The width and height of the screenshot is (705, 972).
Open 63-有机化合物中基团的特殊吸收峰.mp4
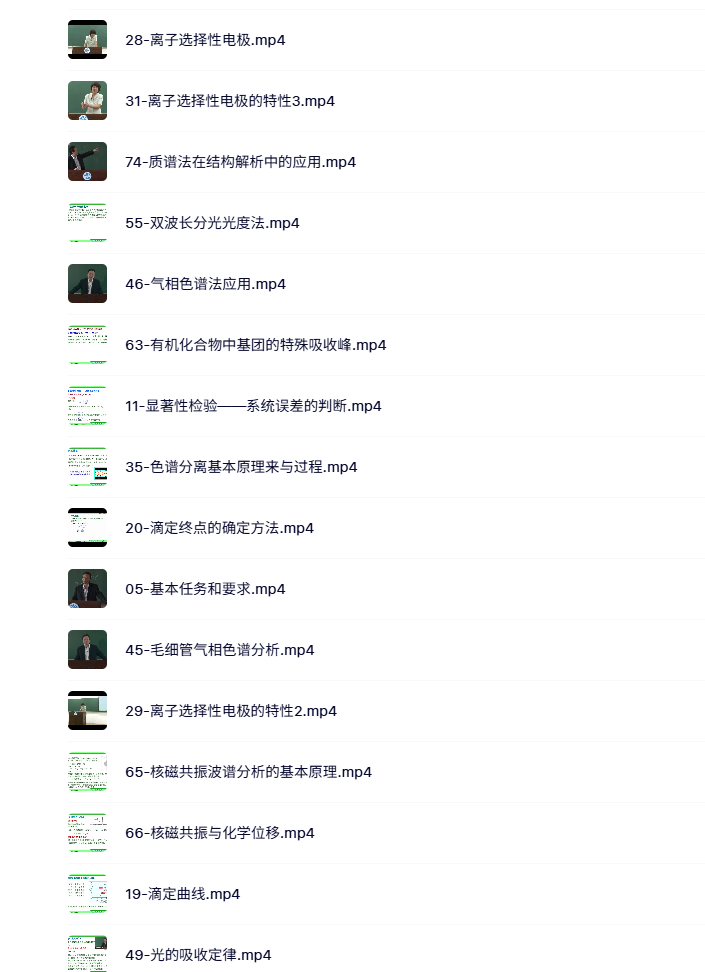tap(255, 345)
